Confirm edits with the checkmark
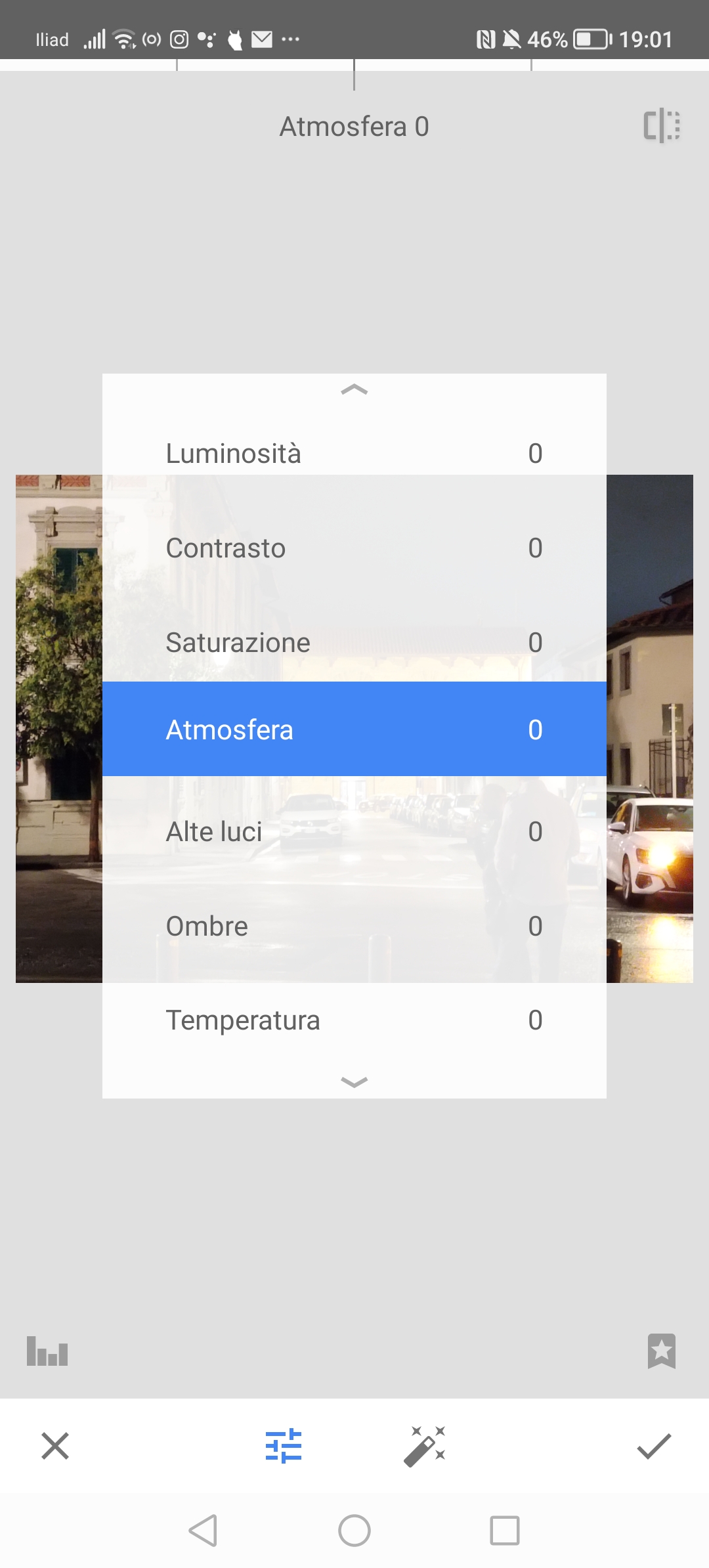 [x=654, y=1447]
